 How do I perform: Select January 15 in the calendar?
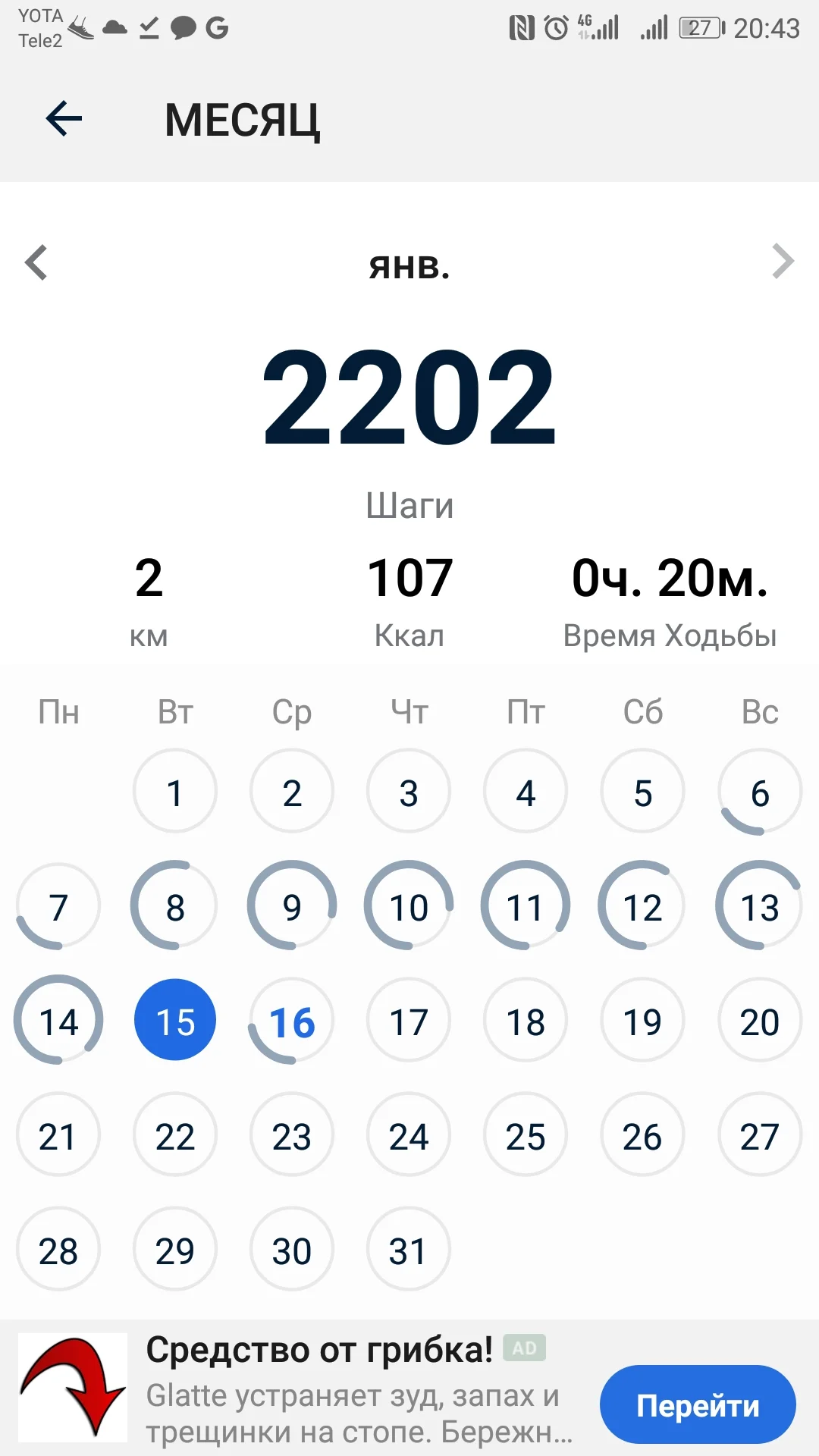(x=175, y=1021)
